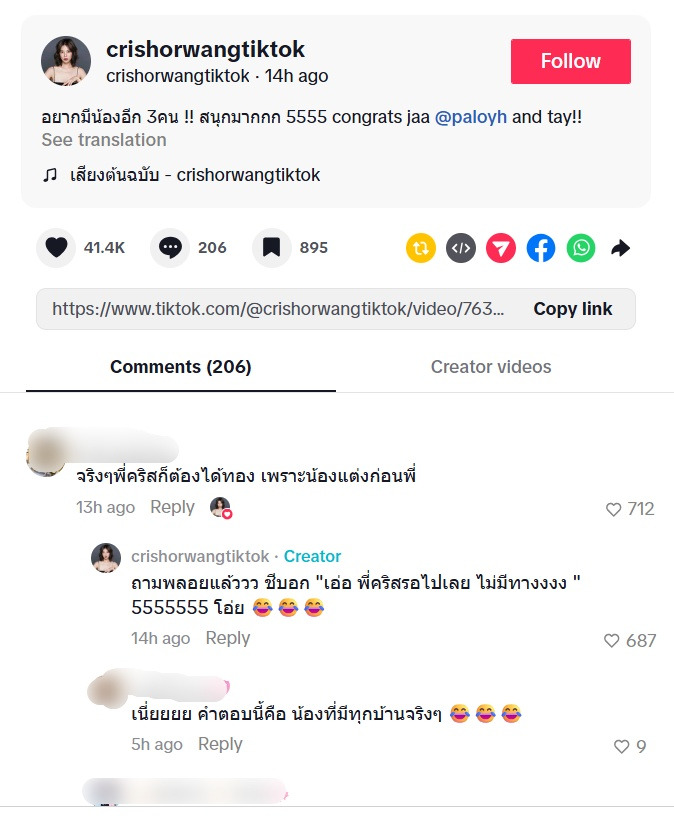
Task: Like the video with 41.4K likes
Action: click(56, 248)
